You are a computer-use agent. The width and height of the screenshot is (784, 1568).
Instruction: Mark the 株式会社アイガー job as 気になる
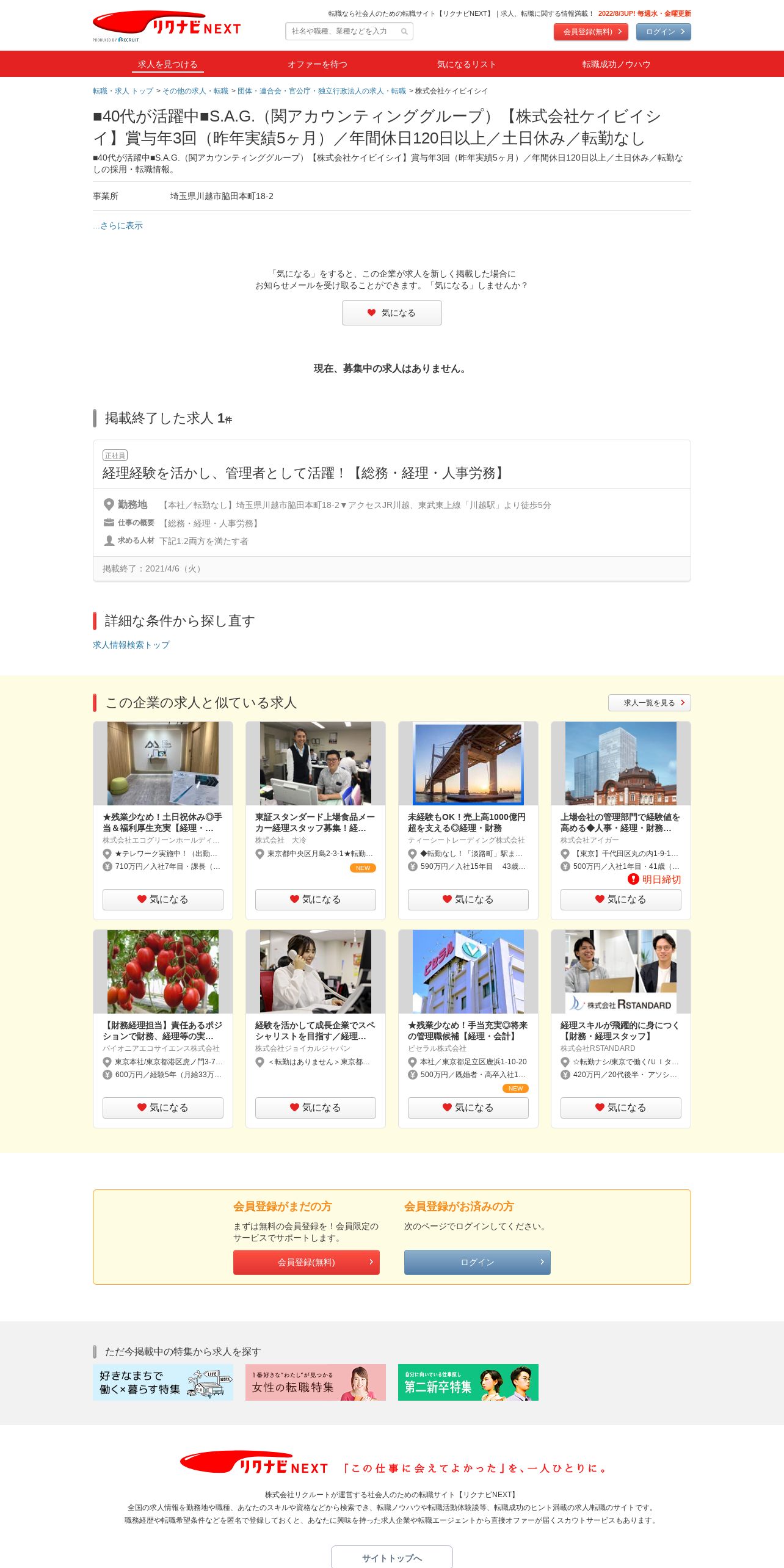pyautogui.click(x=621, y=899)
